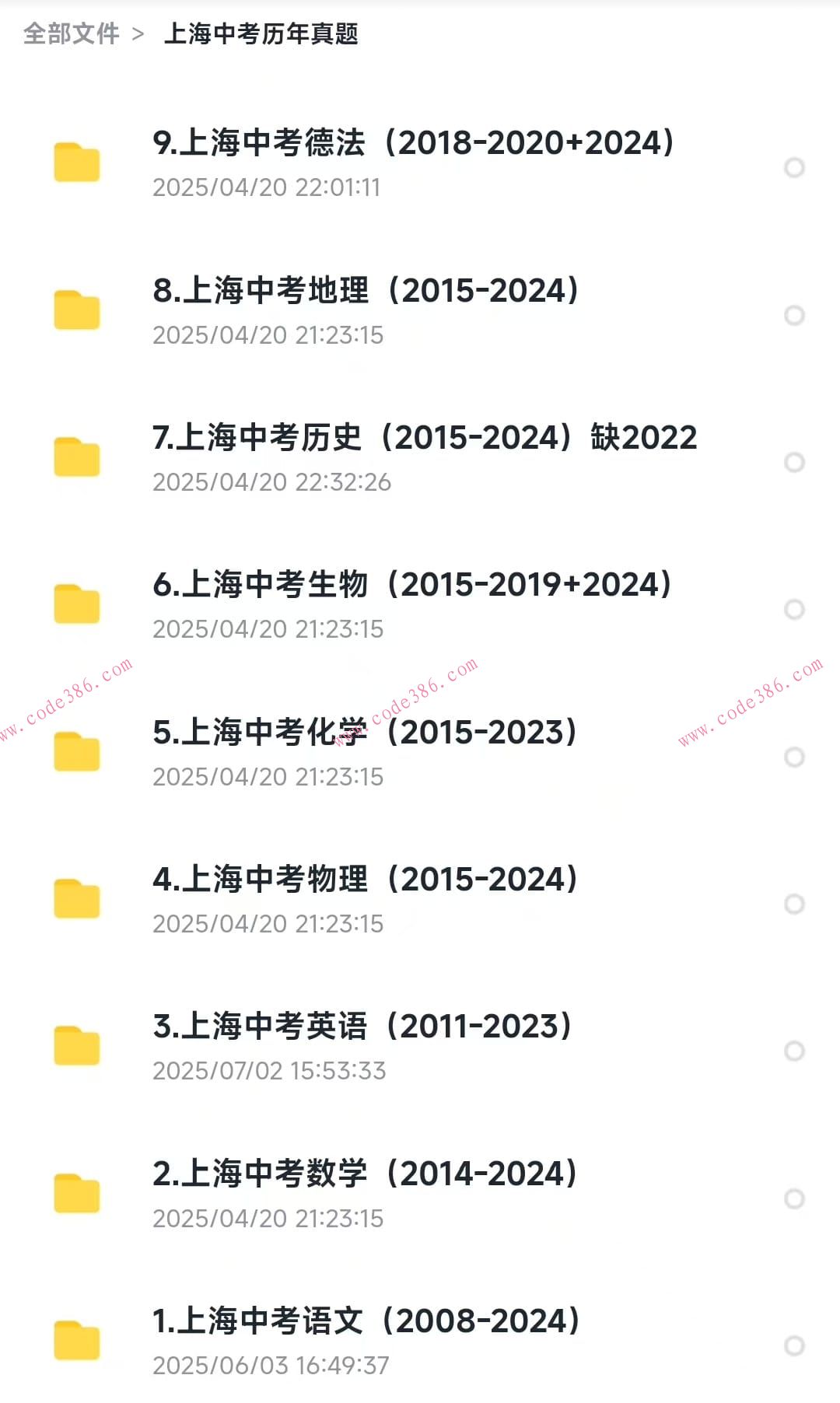Click the folder icon for 3.上海中考英语
The width and height of the screenshot is (840, 1403).
click(x=78, y=1045)
